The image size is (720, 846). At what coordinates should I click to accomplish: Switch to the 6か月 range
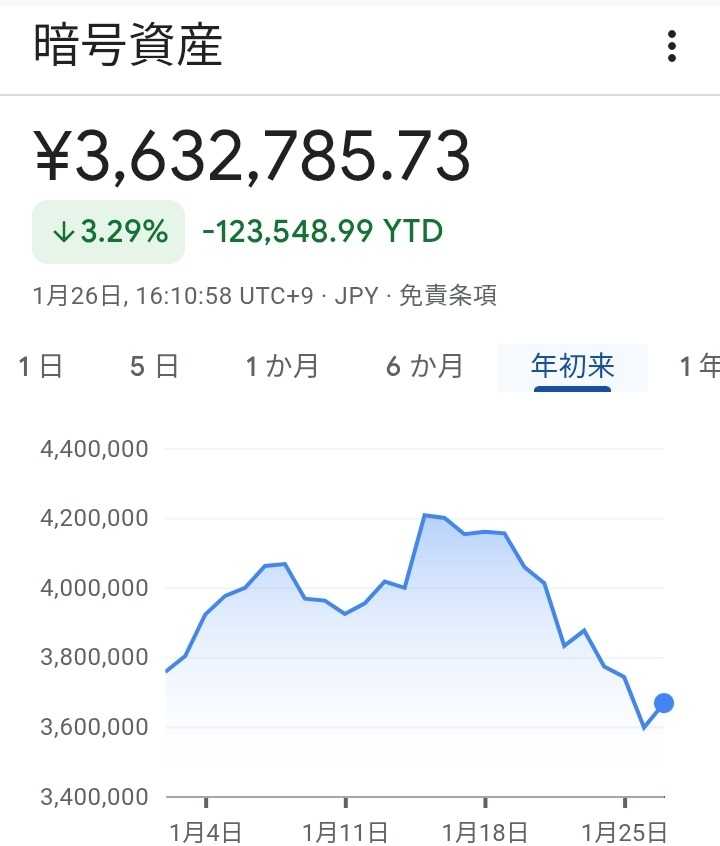pos(424,367)
